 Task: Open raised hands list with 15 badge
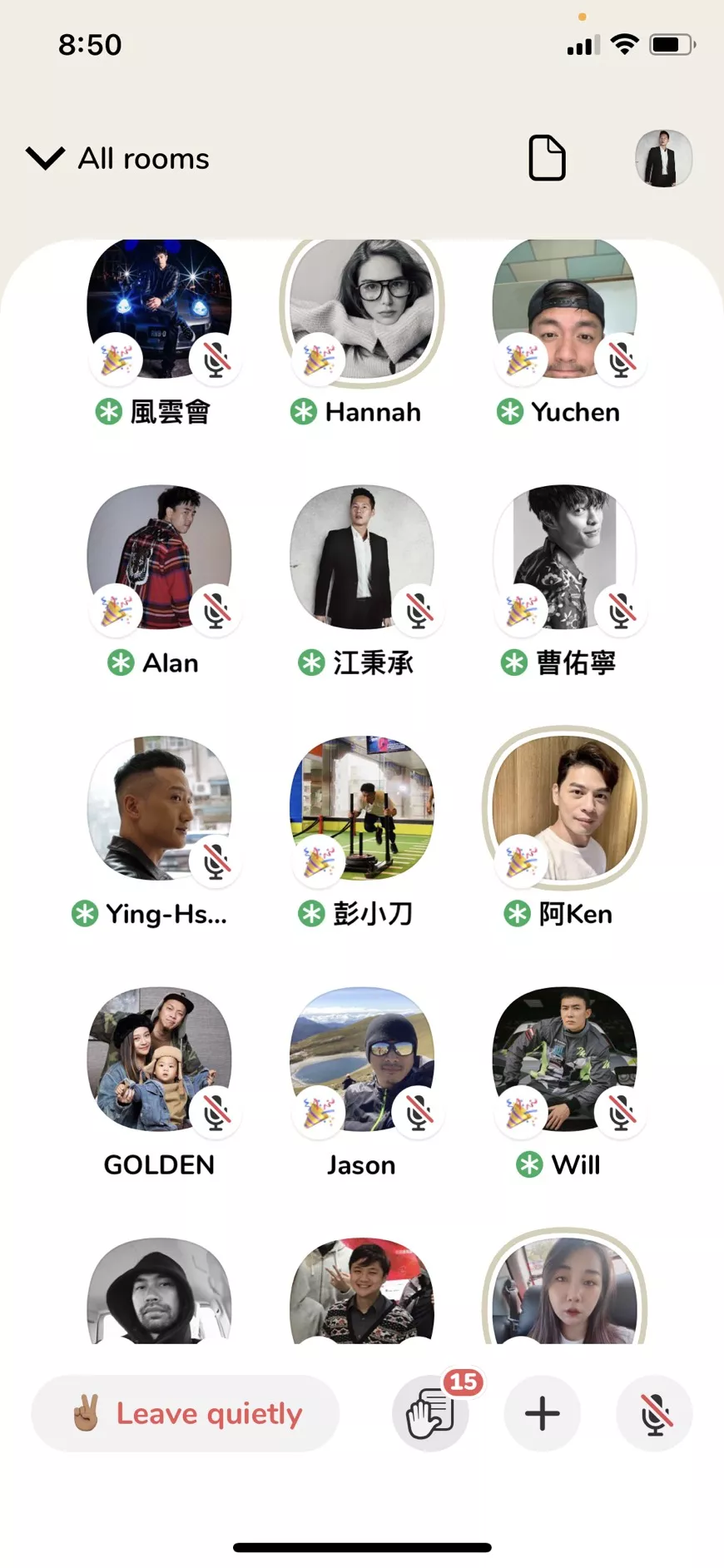430,1413
